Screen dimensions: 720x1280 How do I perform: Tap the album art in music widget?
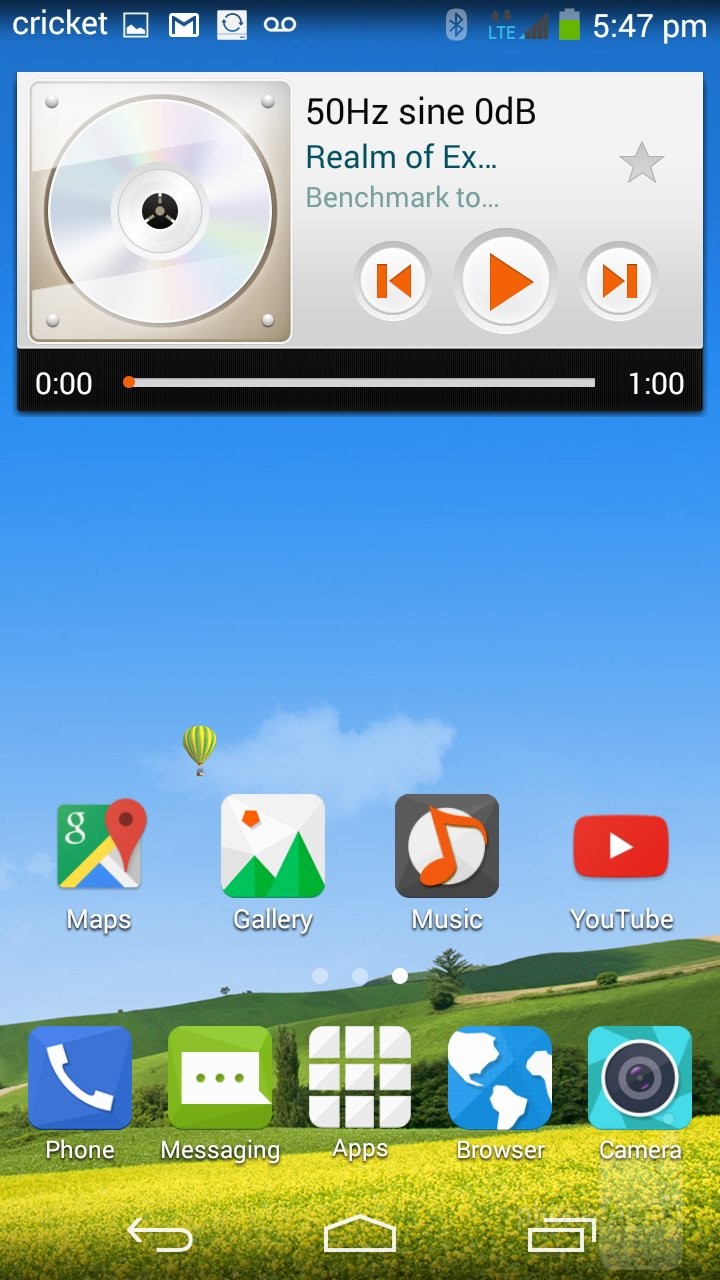click(160, 212)
